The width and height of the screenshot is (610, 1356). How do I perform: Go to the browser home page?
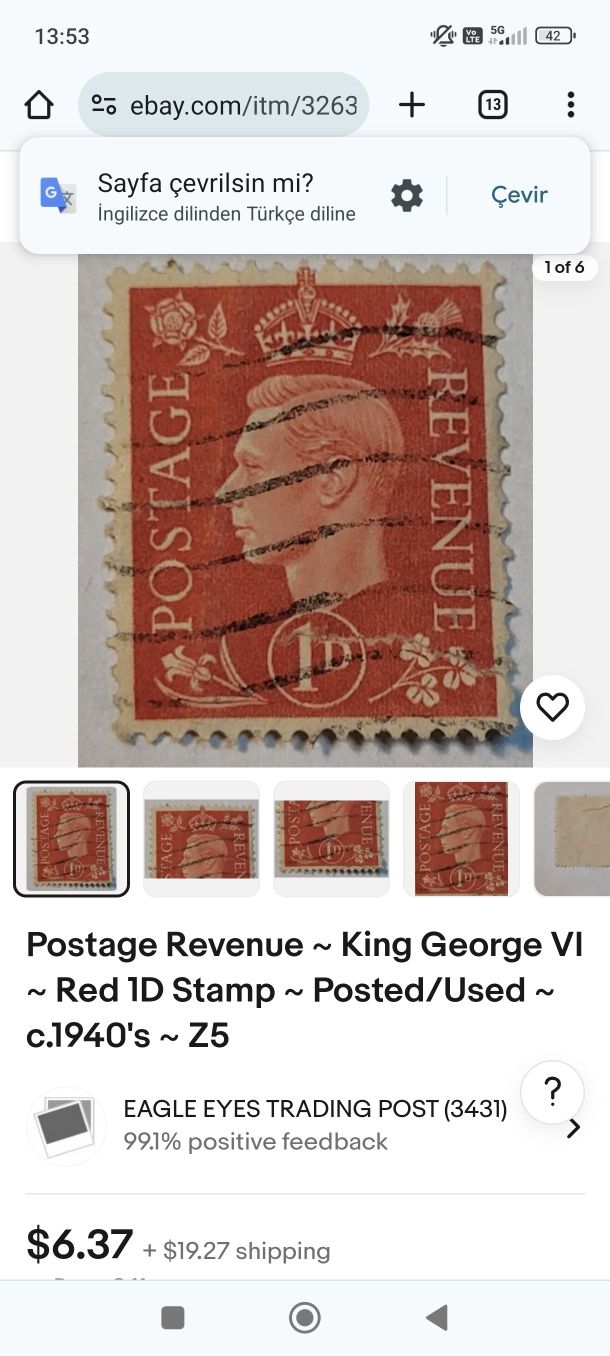coord(39,104)
